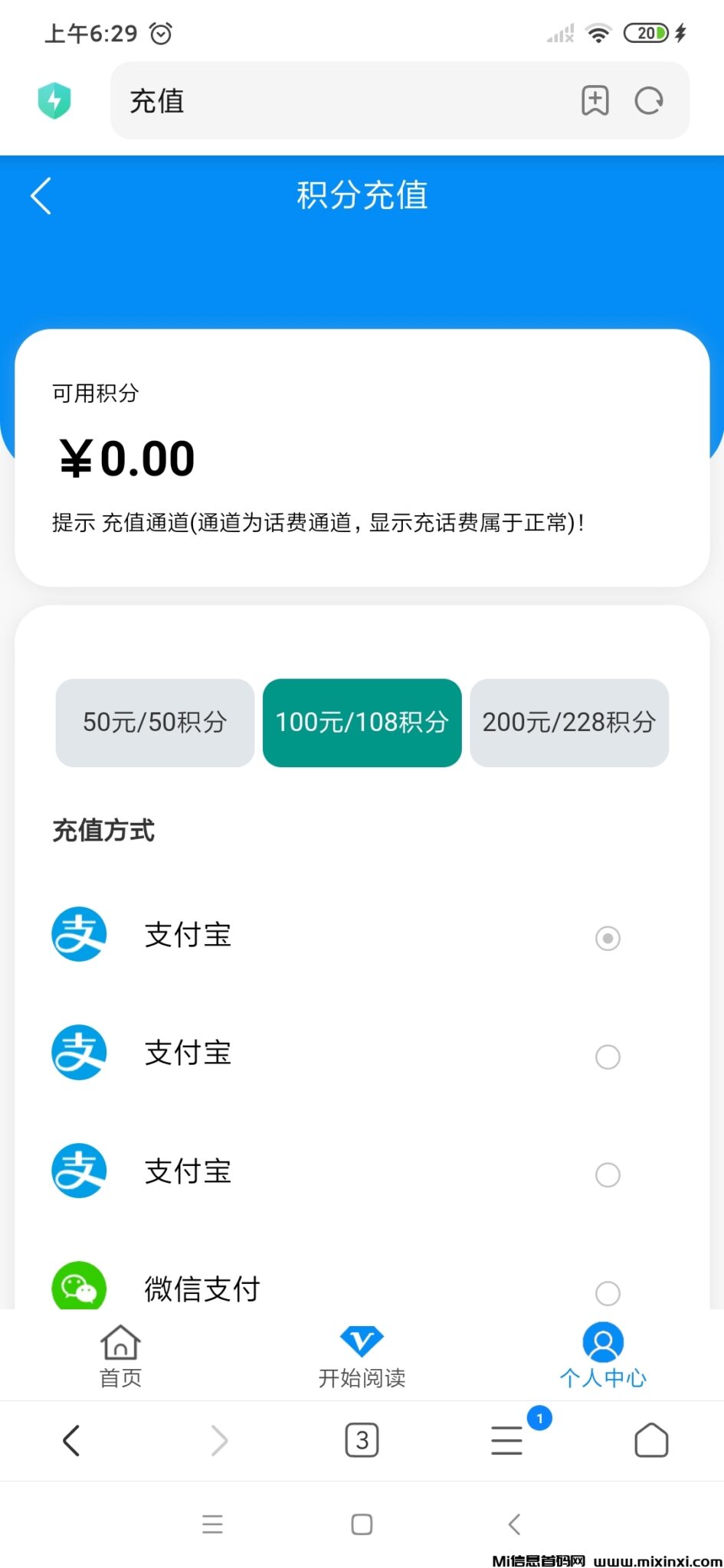Tap the system home button
This screenshot has height=1568, width=724.
[x=362, y=1524]
